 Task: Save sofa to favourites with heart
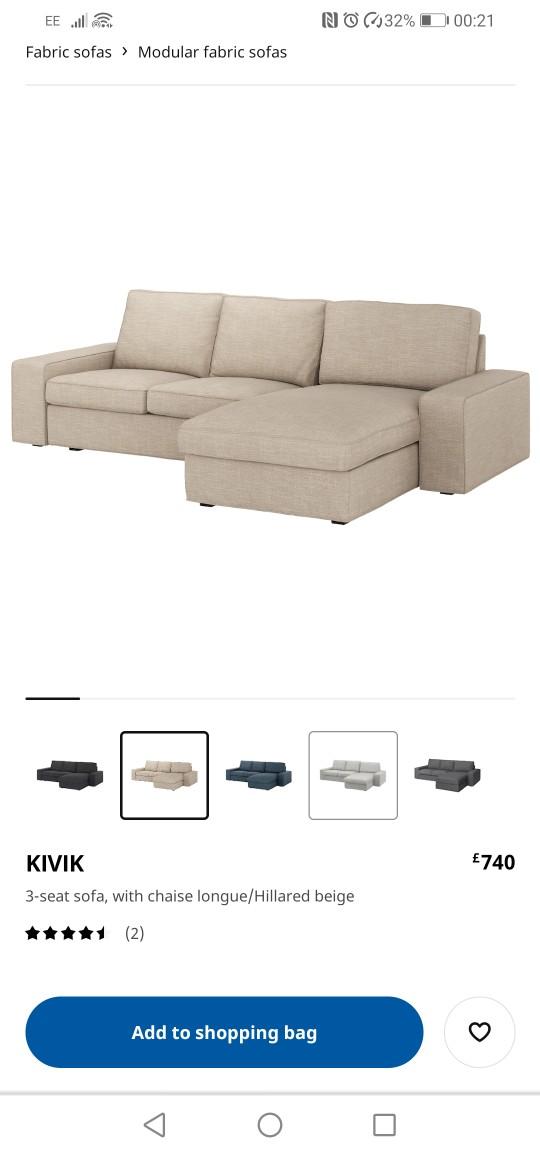point(480,1032)
